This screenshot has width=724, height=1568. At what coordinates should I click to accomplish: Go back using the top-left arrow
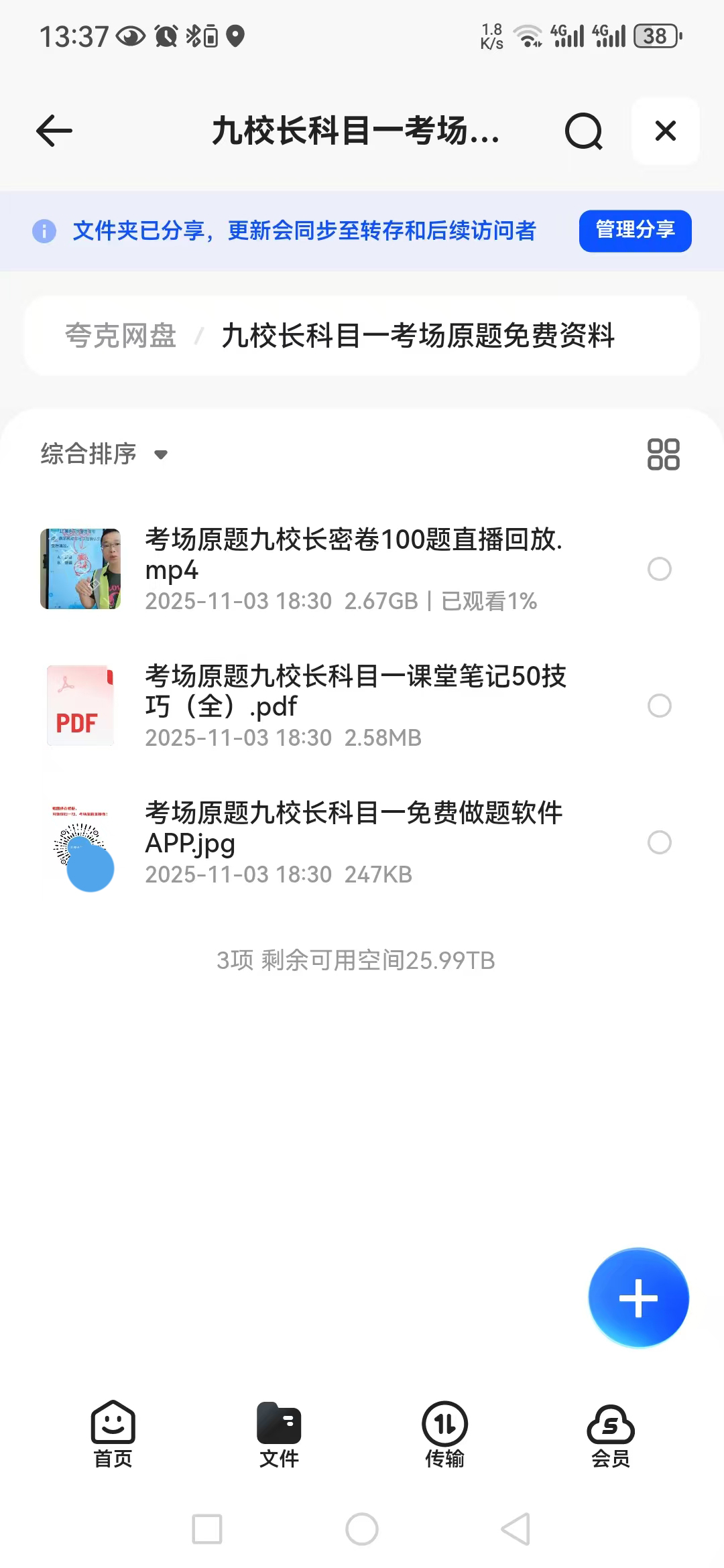click(x=54, y=131)
